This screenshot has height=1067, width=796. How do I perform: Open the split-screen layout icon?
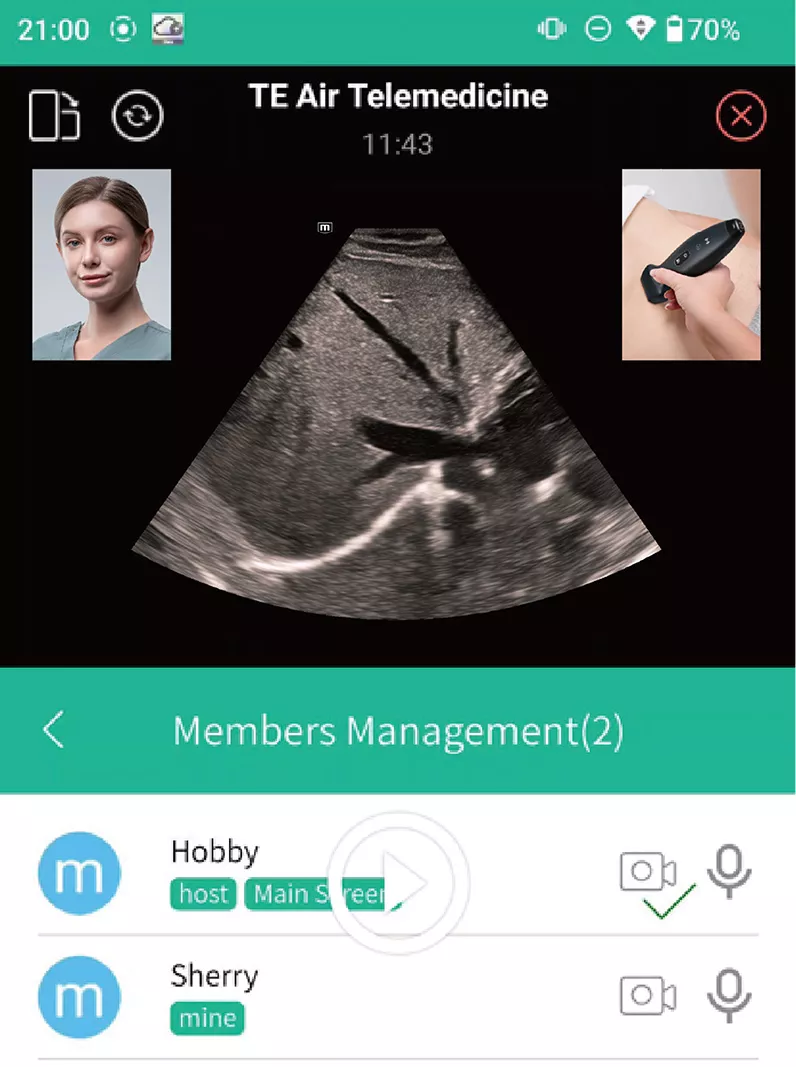[54, 115]
